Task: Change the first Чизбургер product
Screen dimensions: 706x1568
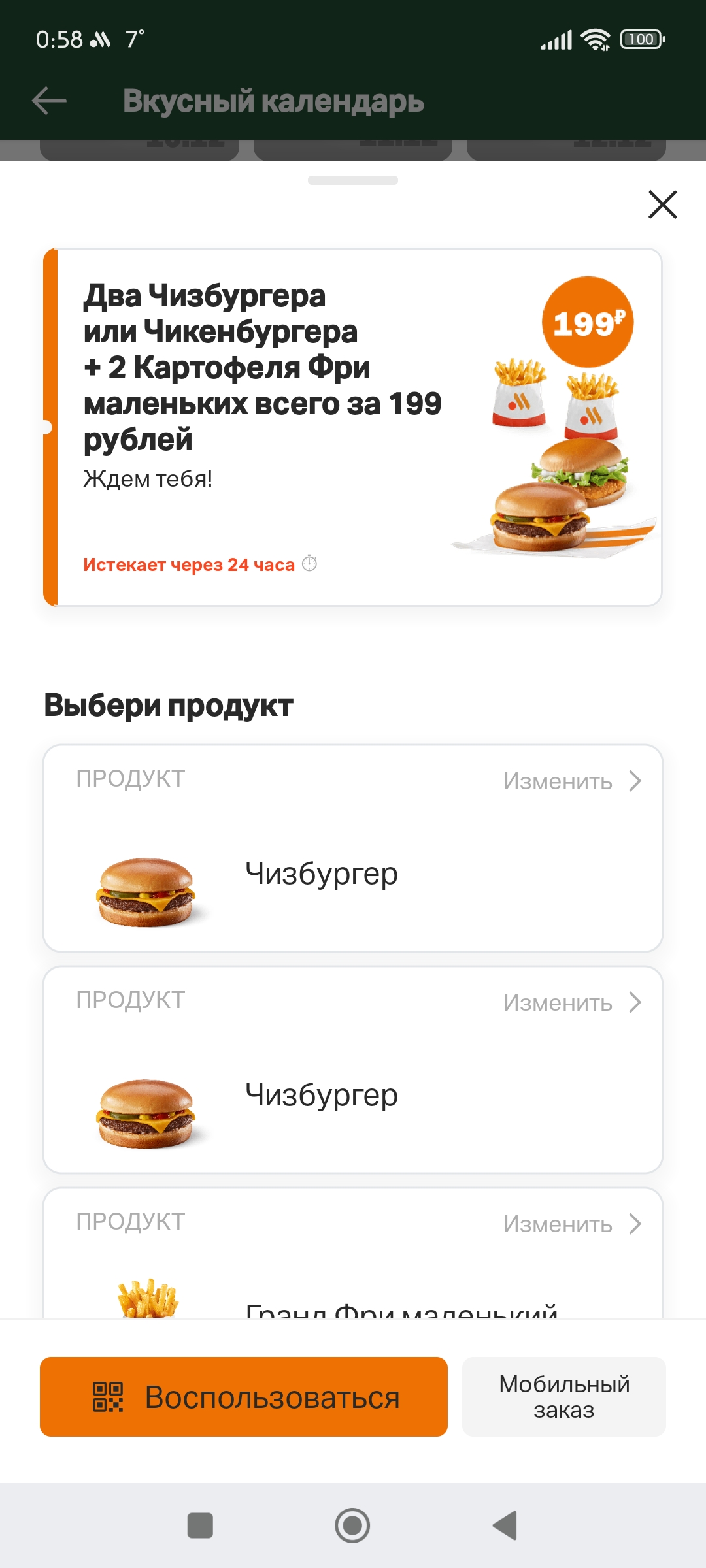Action: point(571,781)
